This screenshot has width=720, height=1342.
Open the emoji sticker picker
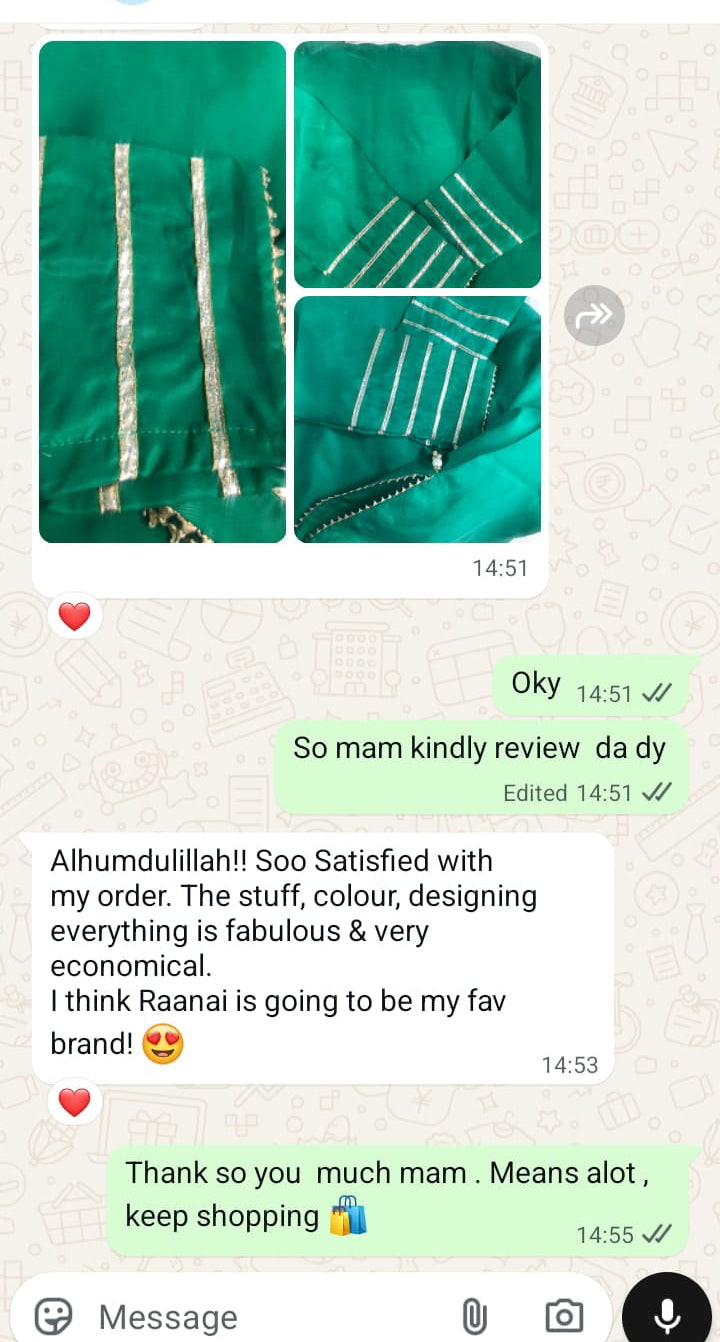coord(53,1315)
